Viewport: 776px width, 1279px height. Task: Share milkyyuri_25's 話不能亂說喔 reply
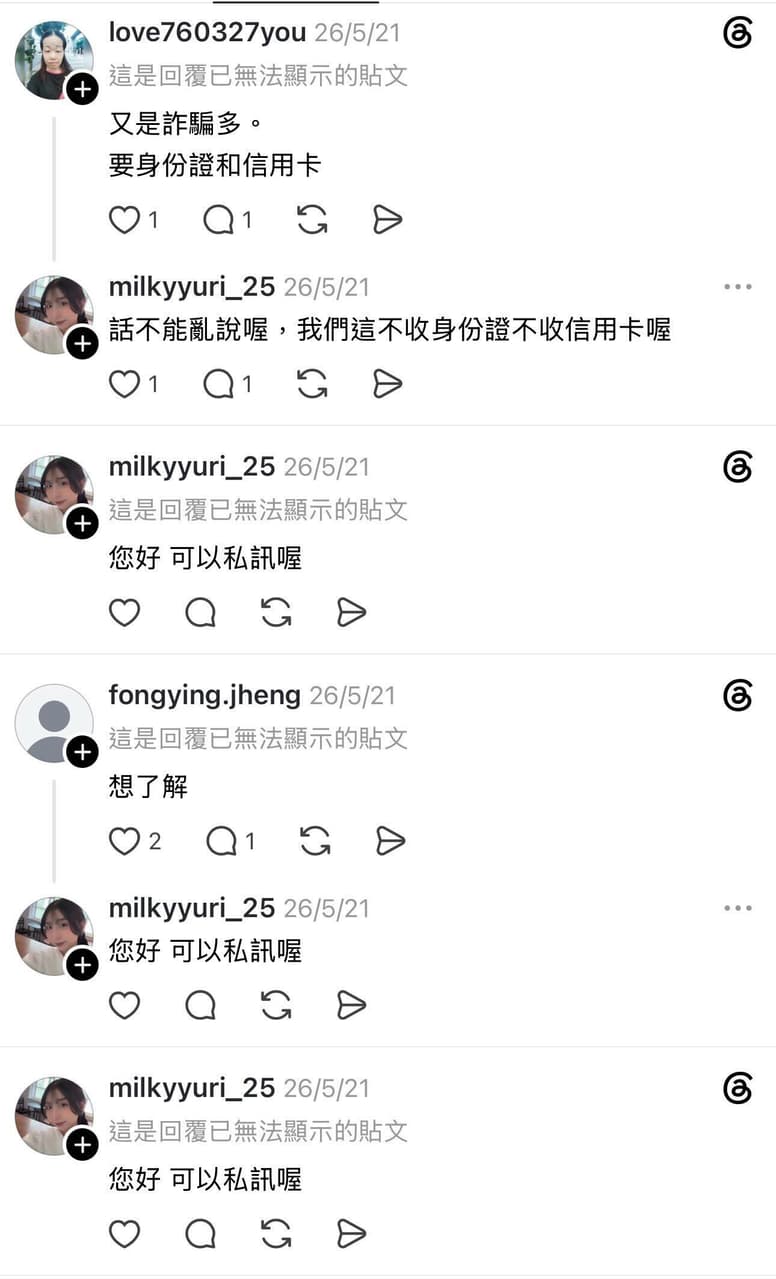click(388, 383)
